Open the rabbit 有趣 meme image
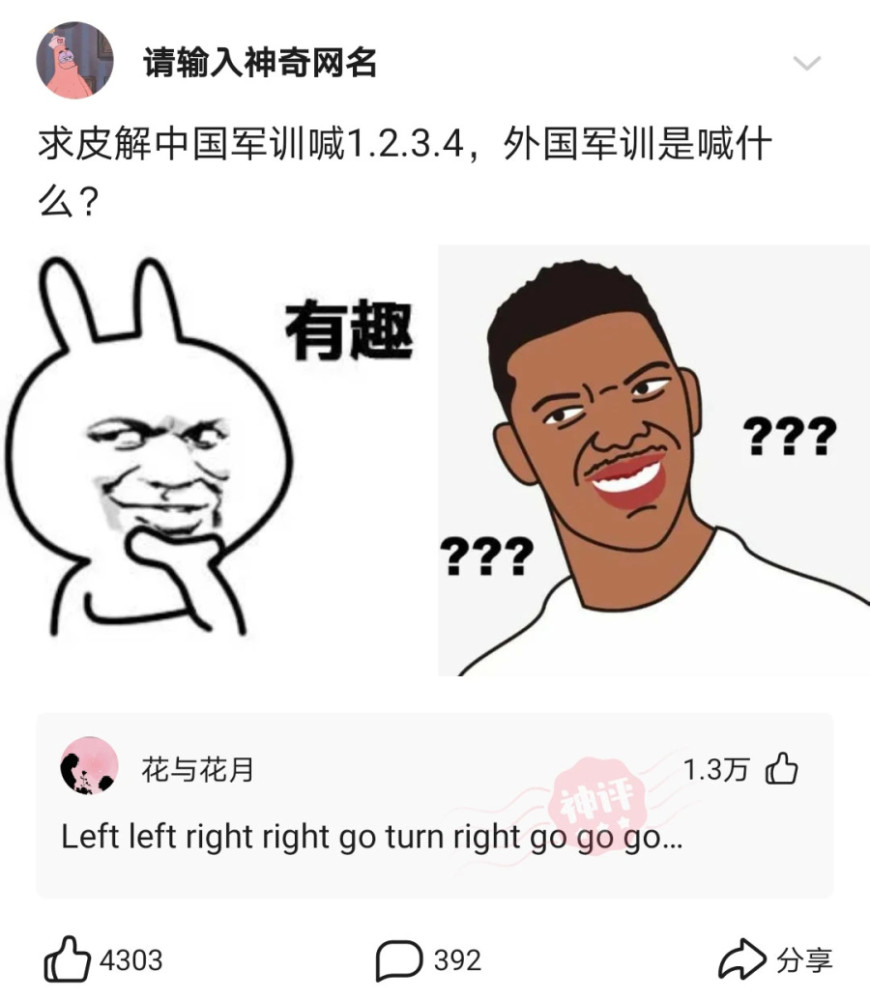 [x=213, y=460]
